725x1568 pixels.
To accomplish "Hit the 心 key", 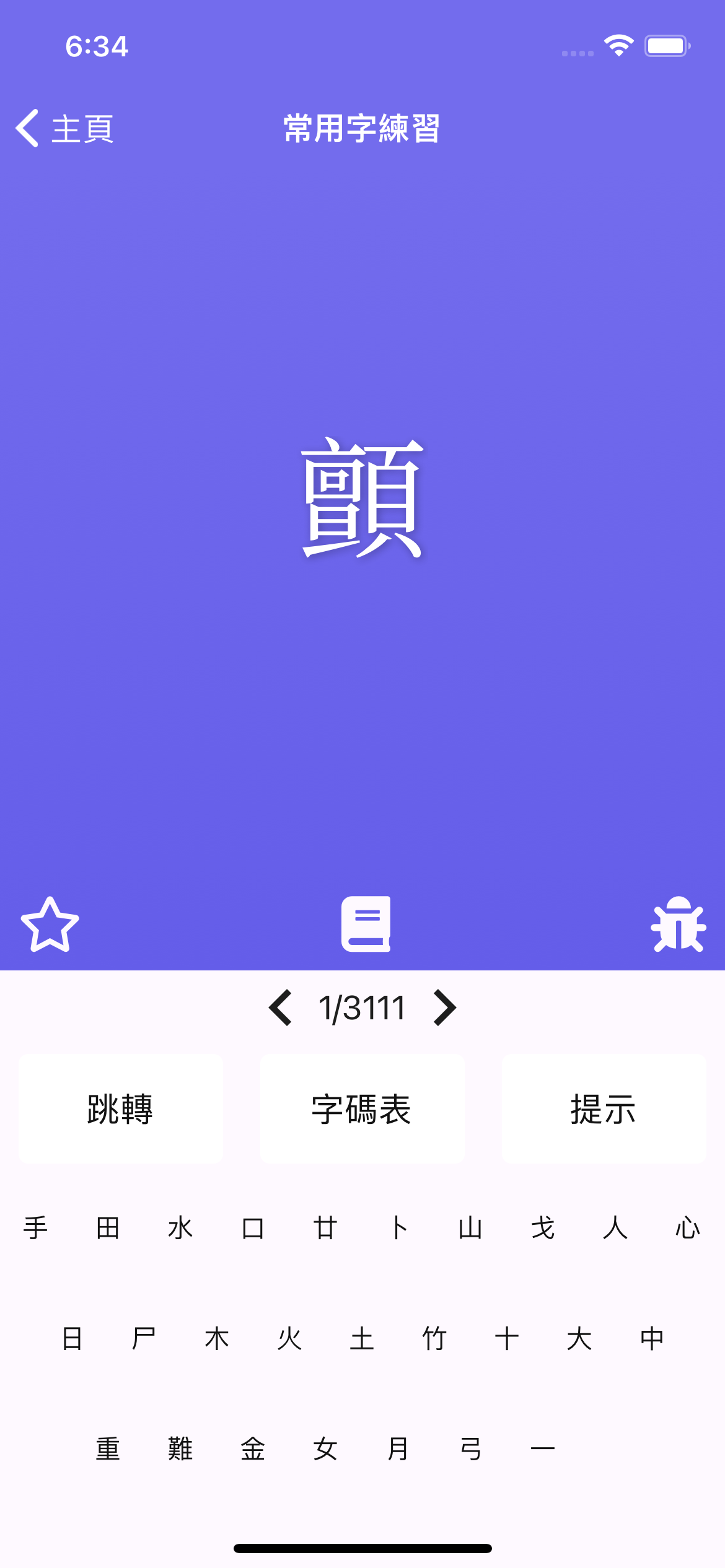I will [688, 1227].
